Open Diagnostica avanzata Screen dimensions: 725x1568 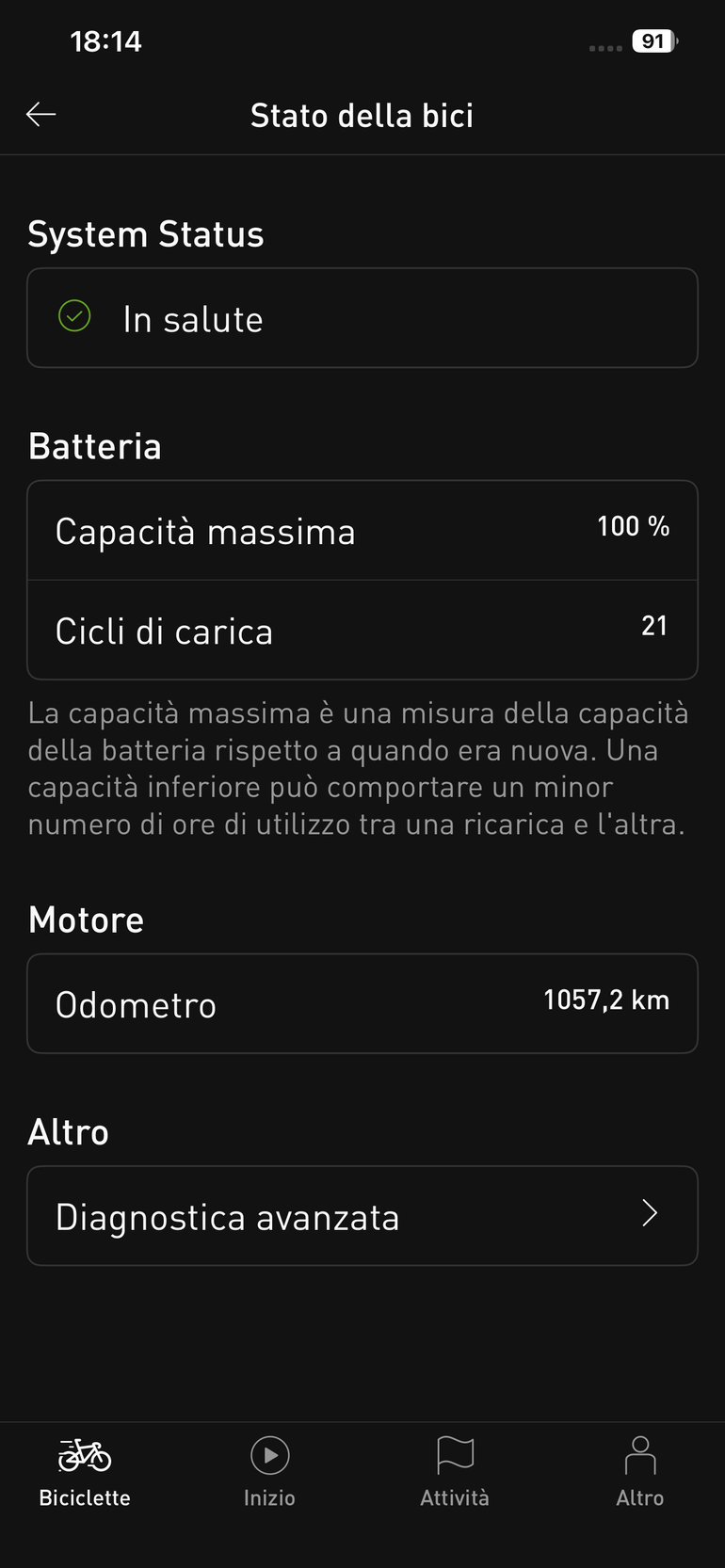pos(362,1216)
